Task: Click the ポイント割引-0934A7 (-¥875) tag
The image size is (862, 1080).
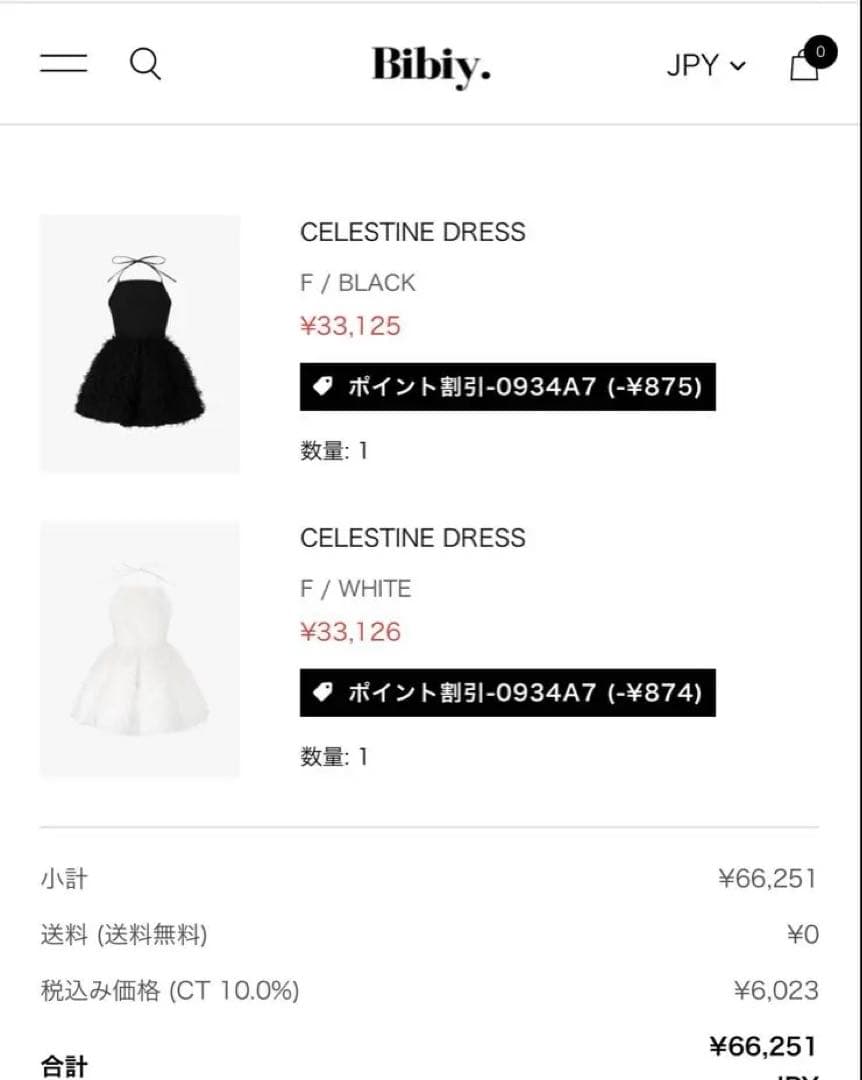Action: coord(508,387)
